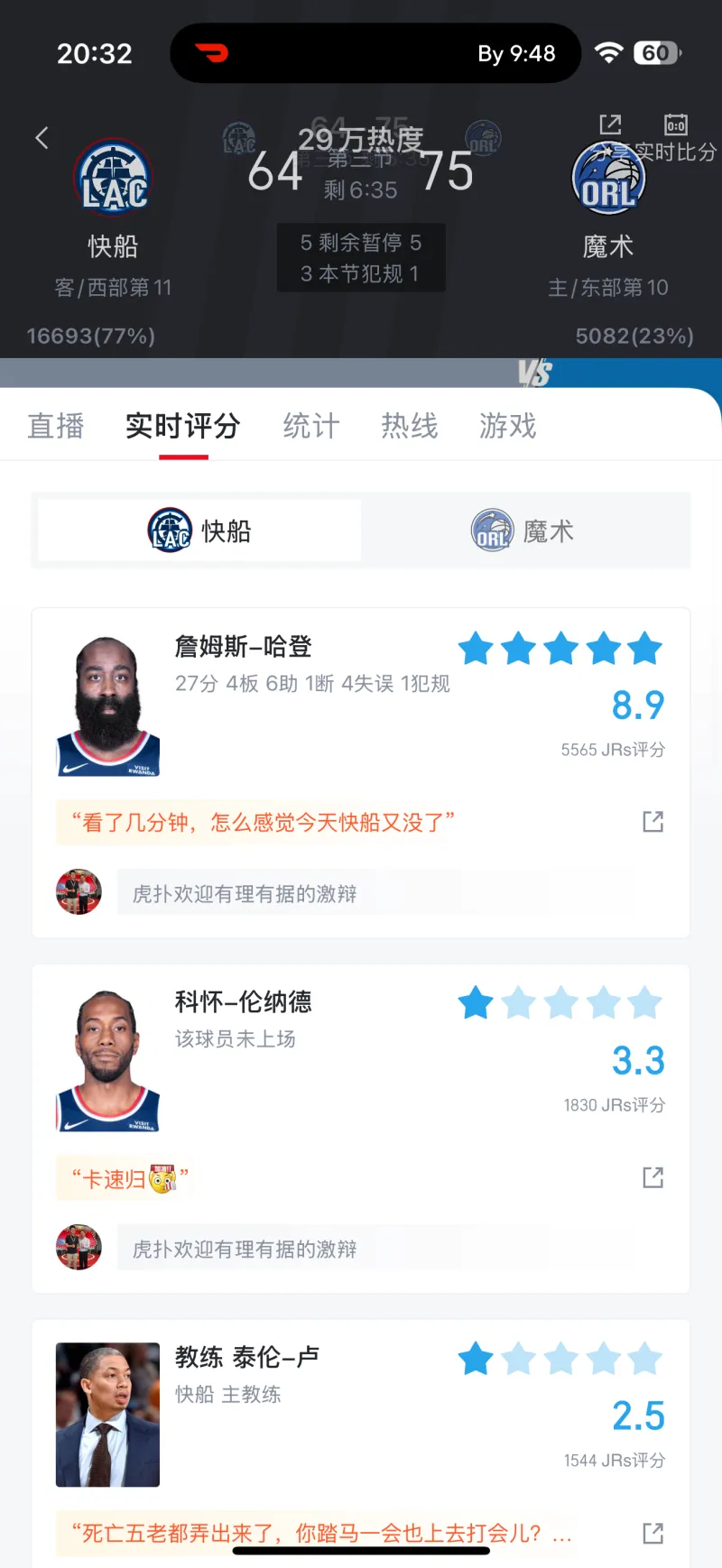
Task: Share this game via top share icon
Action: click(x=610, y=125)
